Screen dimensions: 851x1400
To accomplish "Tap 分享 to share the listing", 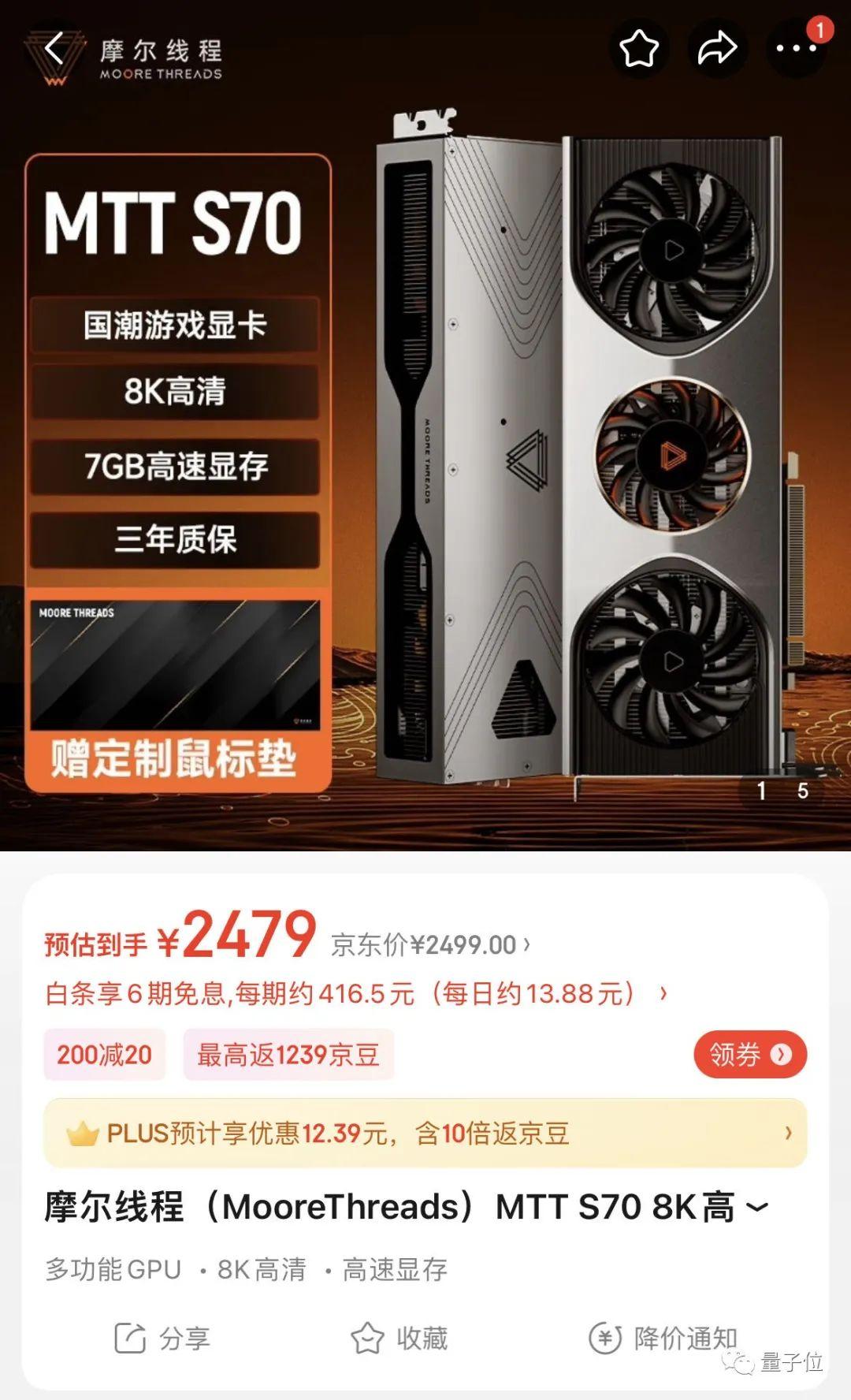I will pyautogui.click(x=162, y=1338).
